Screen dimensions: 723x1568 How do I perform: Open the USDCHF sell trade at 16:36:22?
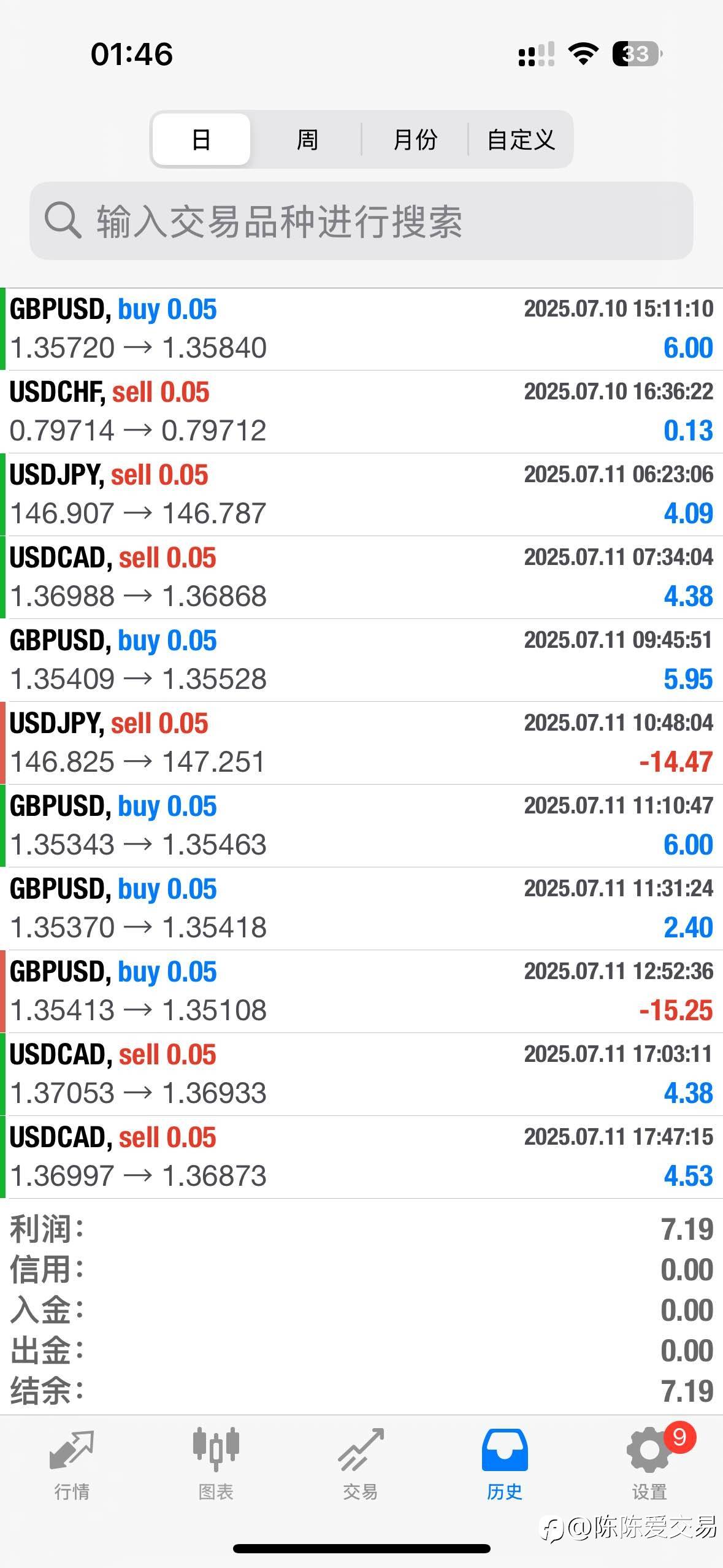361,412
